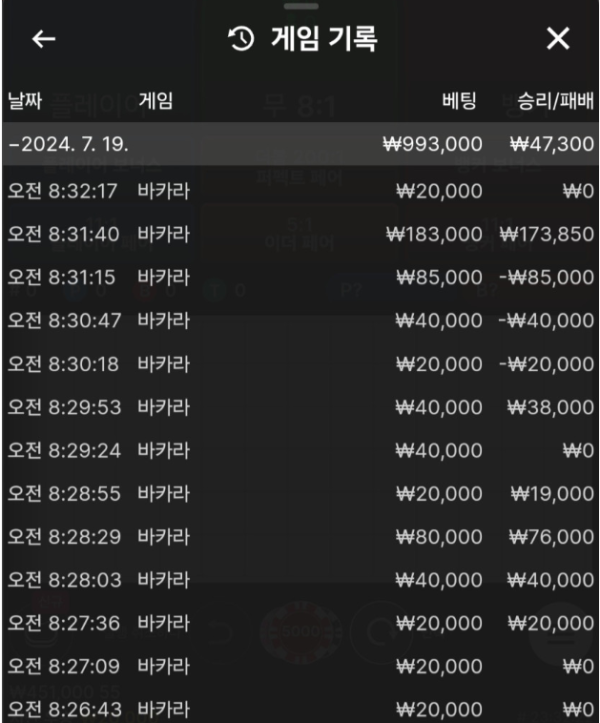The width and height of the screenshot is (600, 723).
Task: Select the 오전 8:30:18 game record
Action: click(x=300, y=363)
